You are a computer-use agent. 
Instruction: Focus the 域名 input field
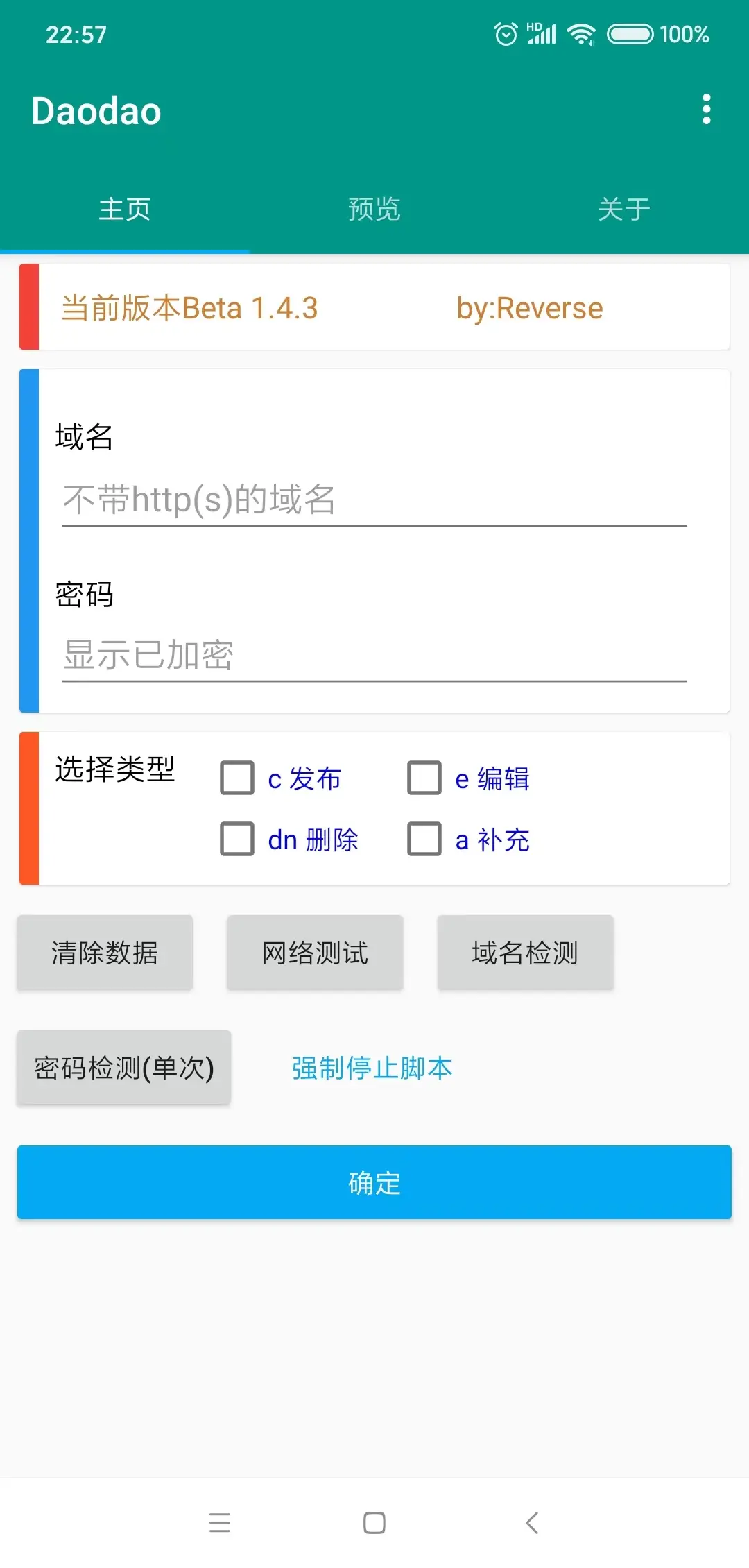tap(374, 500)
